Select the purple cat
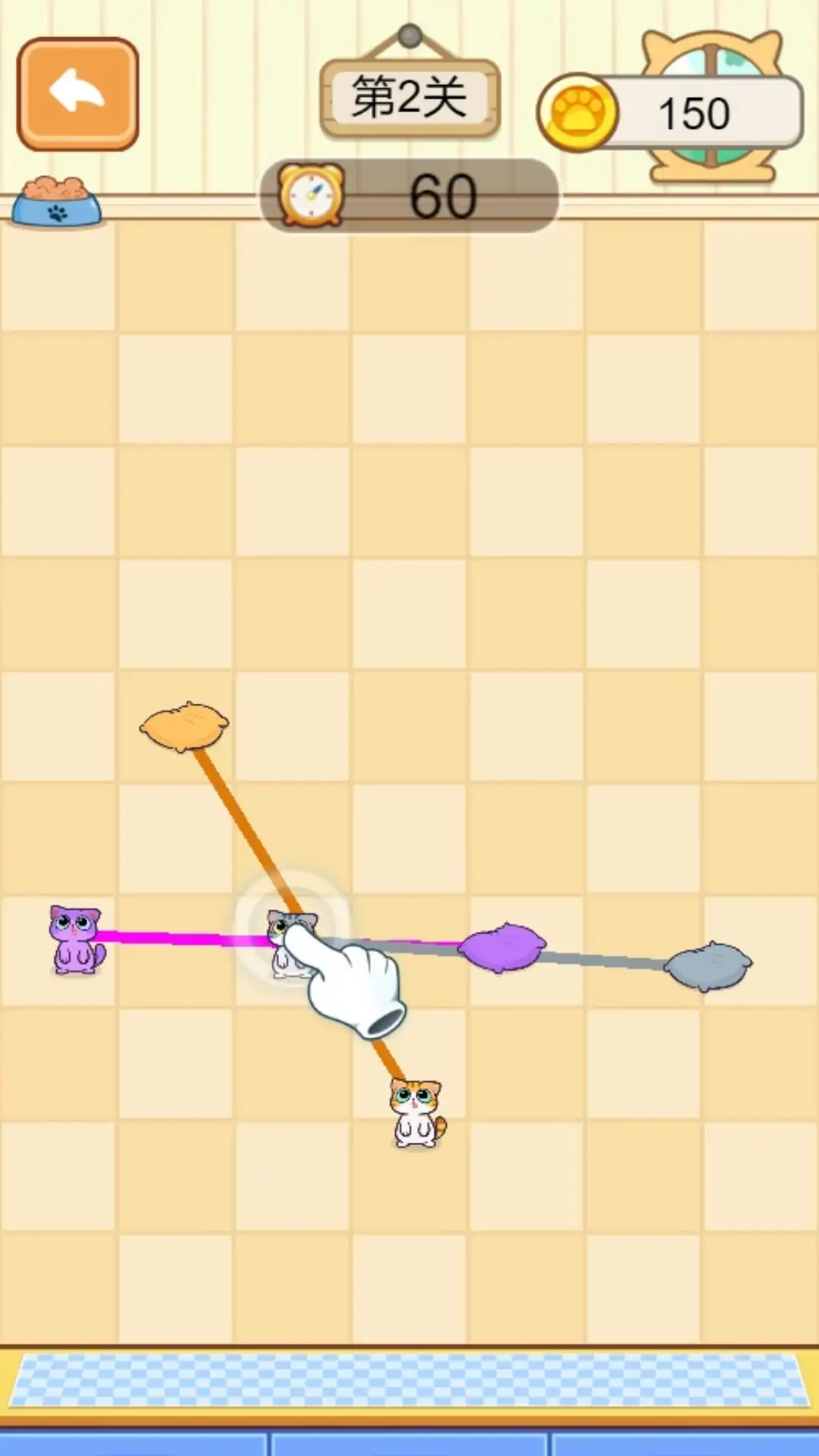This screenshot has height=1456, width=819. pyautogui.click(x=74, y=940)
